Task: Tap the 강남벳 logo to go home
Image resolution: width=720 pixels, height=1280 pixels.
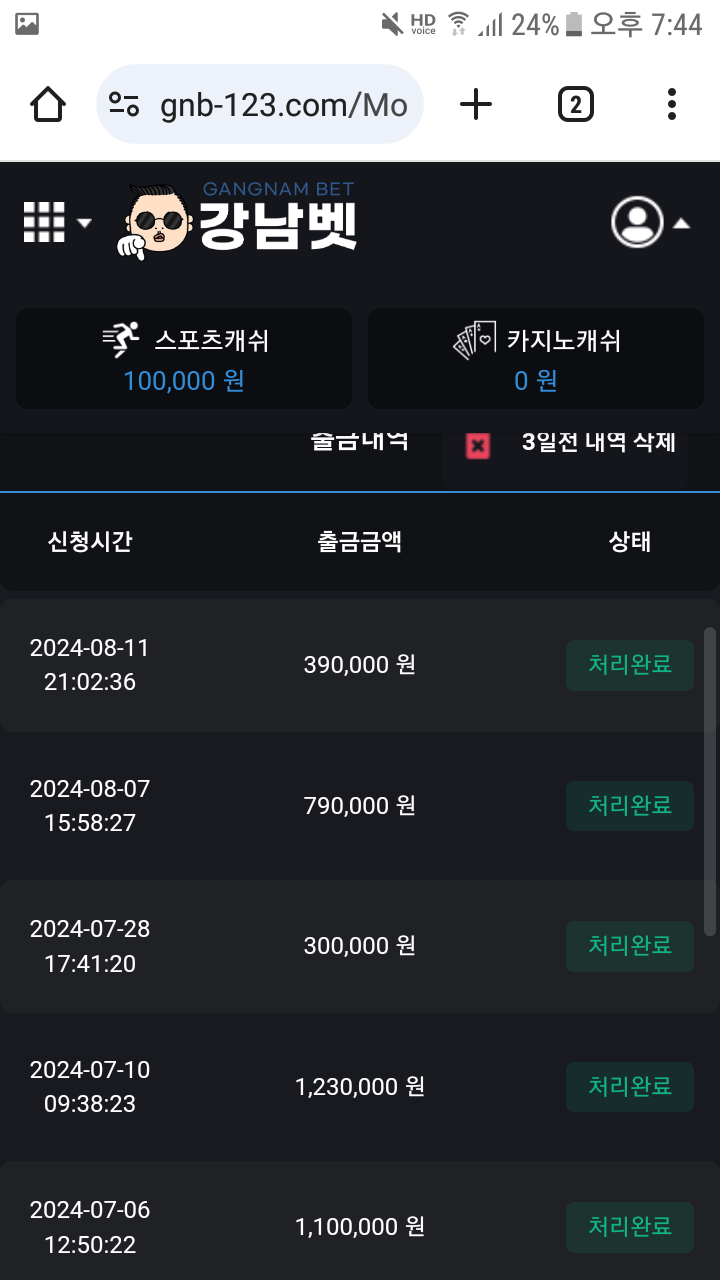Action: click(x=240, y=220)
